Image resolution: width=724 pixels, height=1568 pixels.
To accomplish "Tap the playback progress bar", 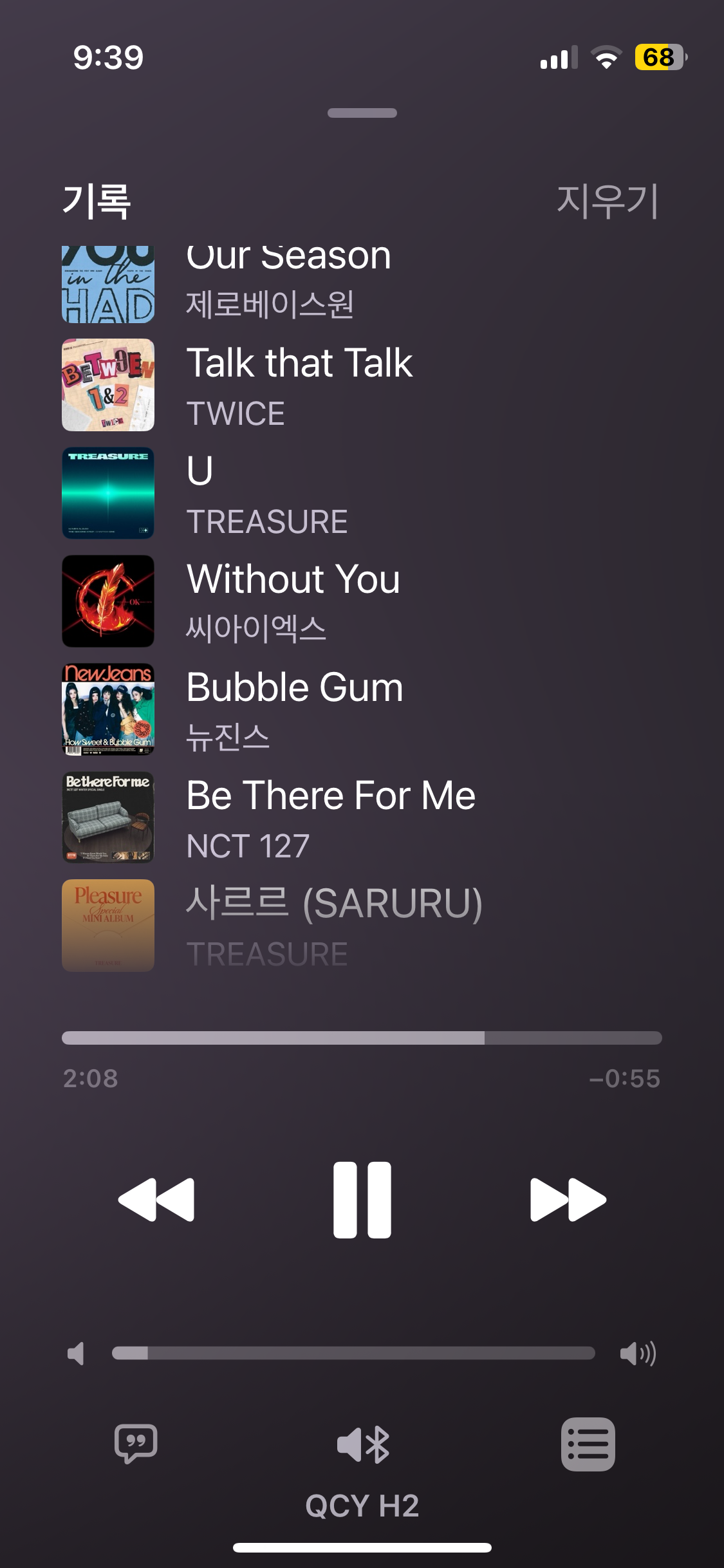I will click(x=362, y=1038).
